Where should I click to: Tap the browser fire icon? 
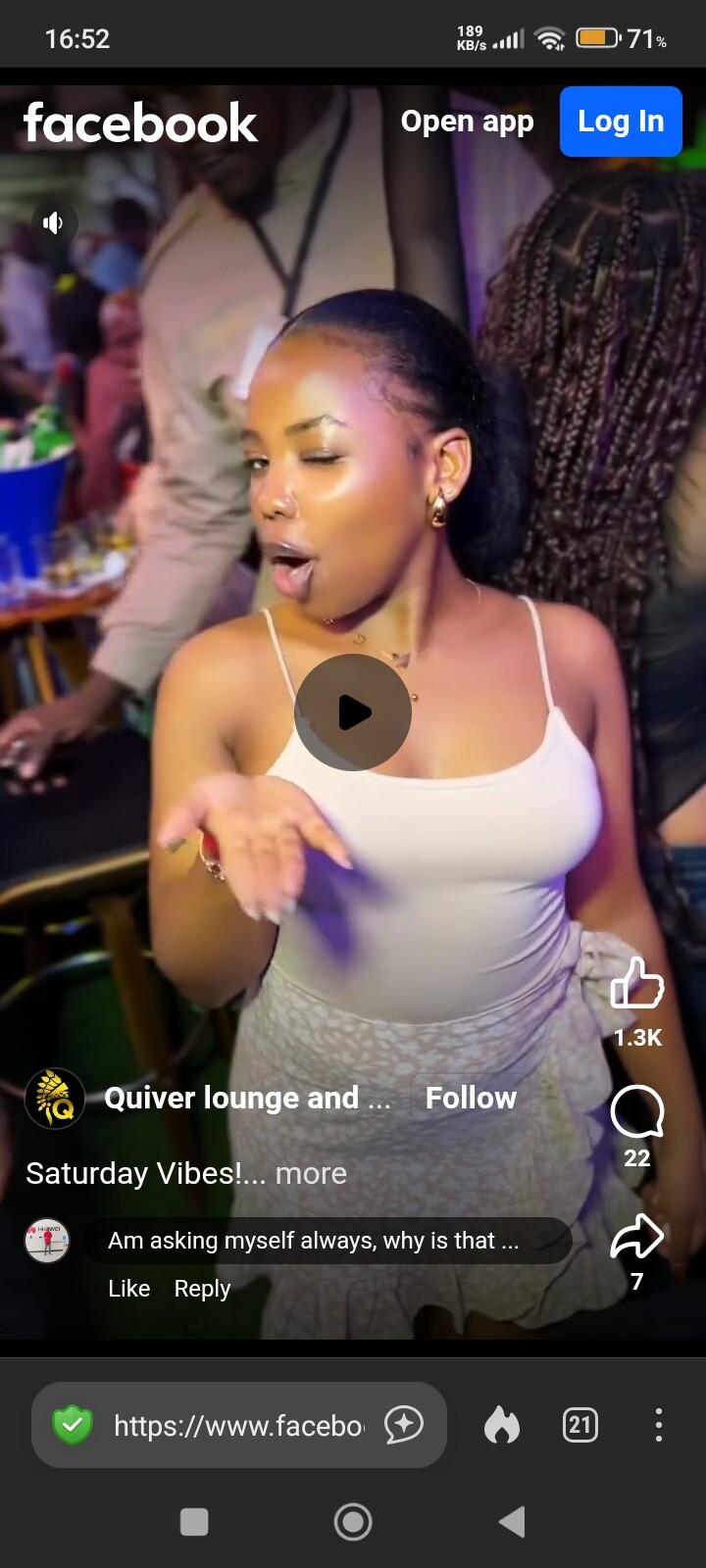[x=502, y=1425]
